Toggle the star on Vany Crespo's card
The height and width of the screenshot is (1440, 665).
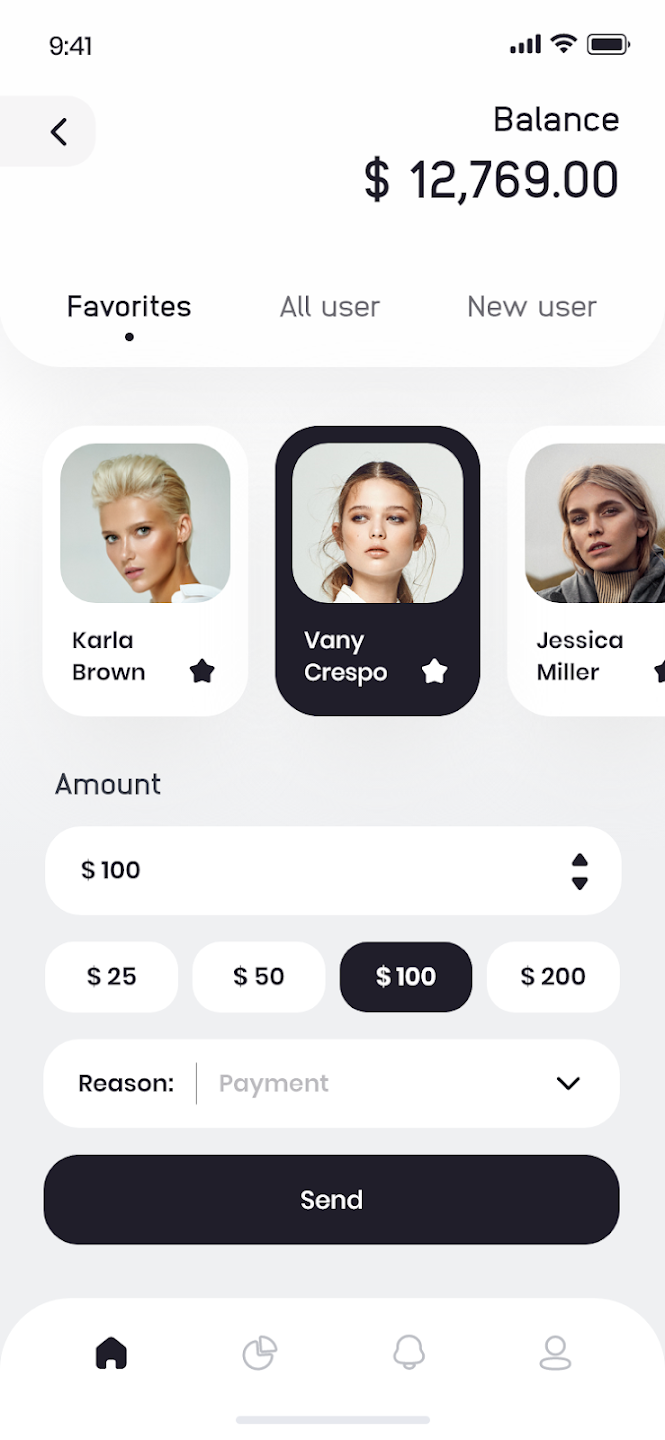pos(434,671)
